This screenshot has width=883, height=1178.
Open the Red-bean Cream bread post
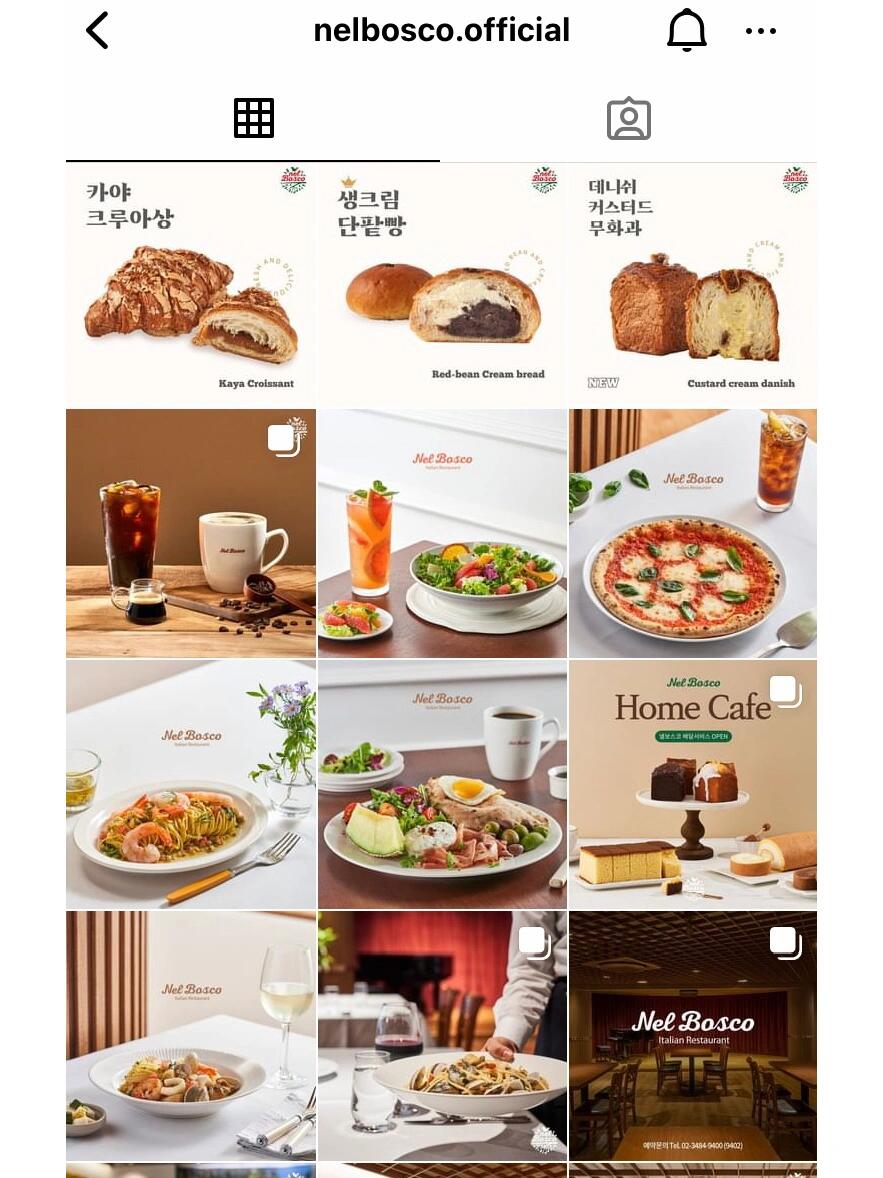[x=442, y=285]
